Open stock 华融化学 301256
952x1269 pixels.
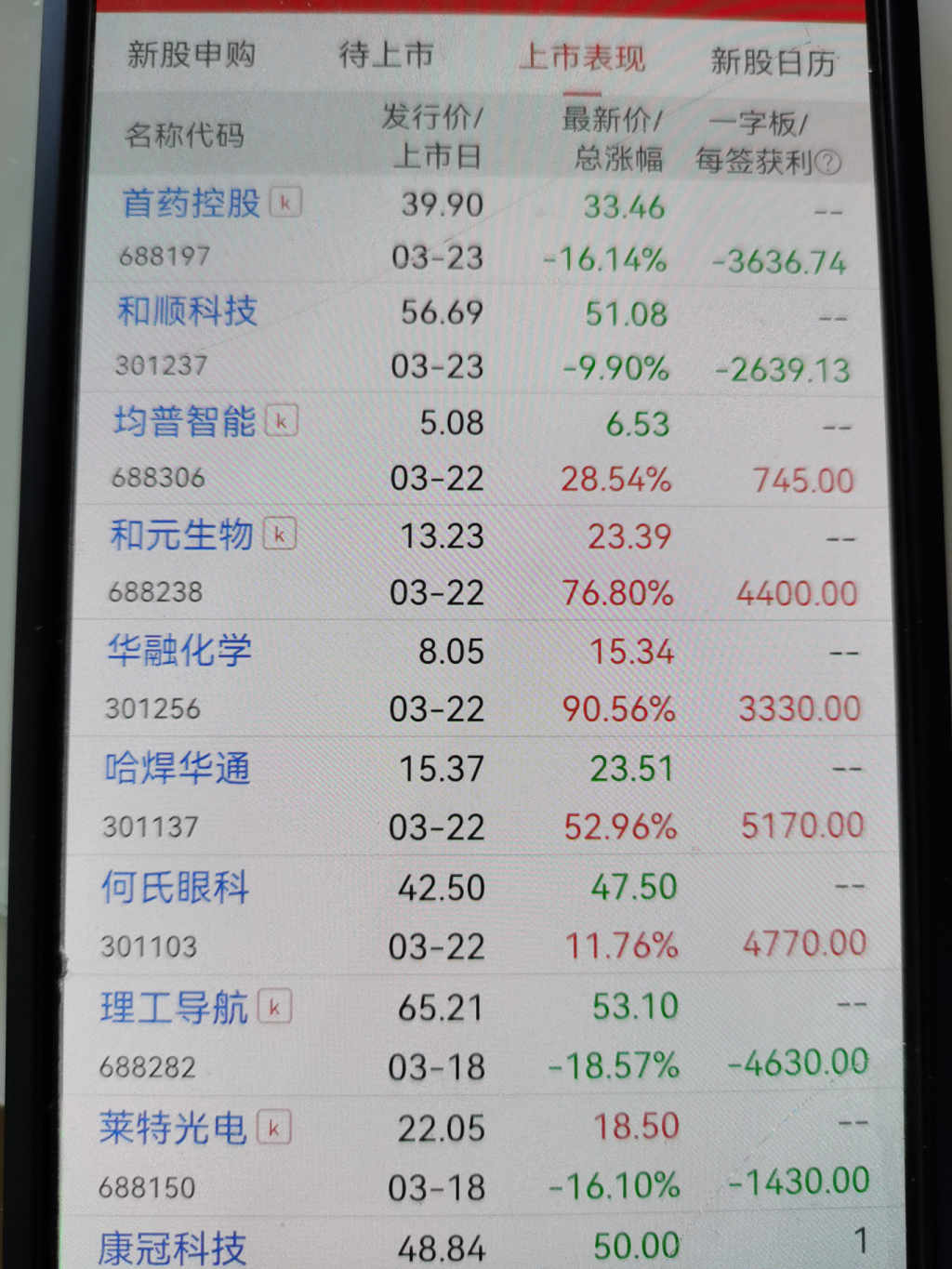178,651
